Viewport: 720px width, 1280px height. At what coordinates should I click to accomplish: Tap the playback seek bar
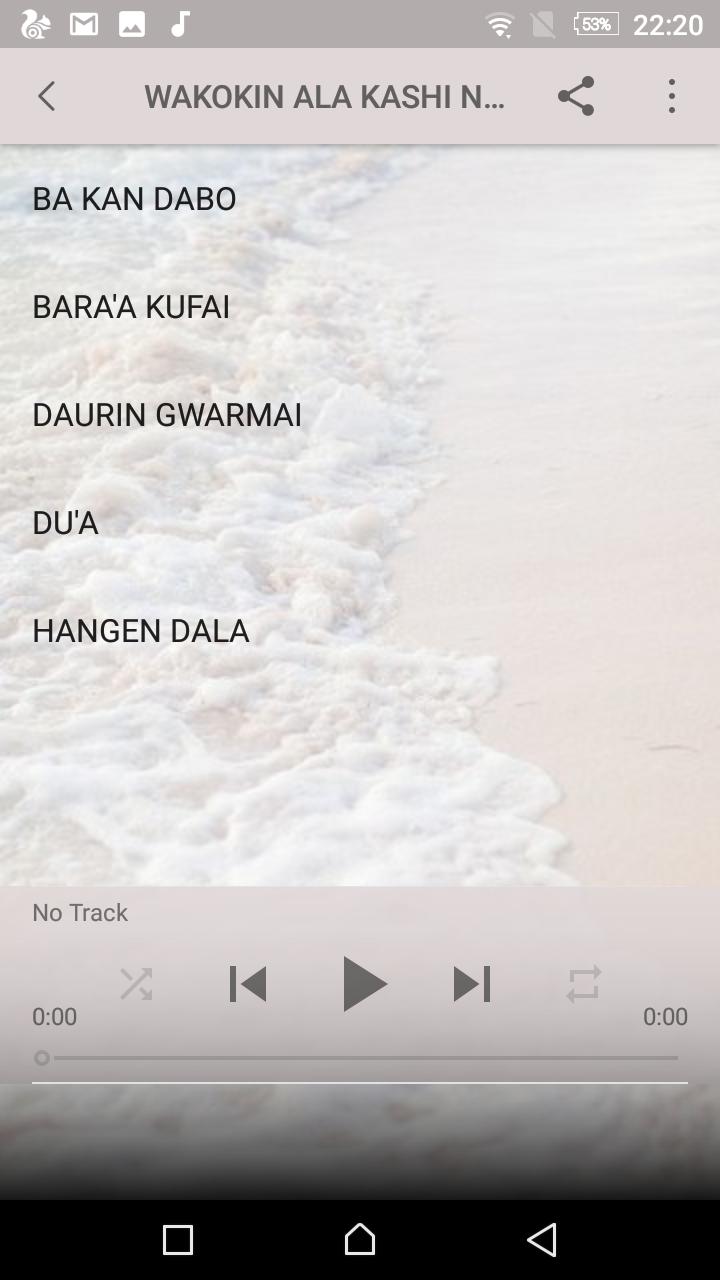360,1057
